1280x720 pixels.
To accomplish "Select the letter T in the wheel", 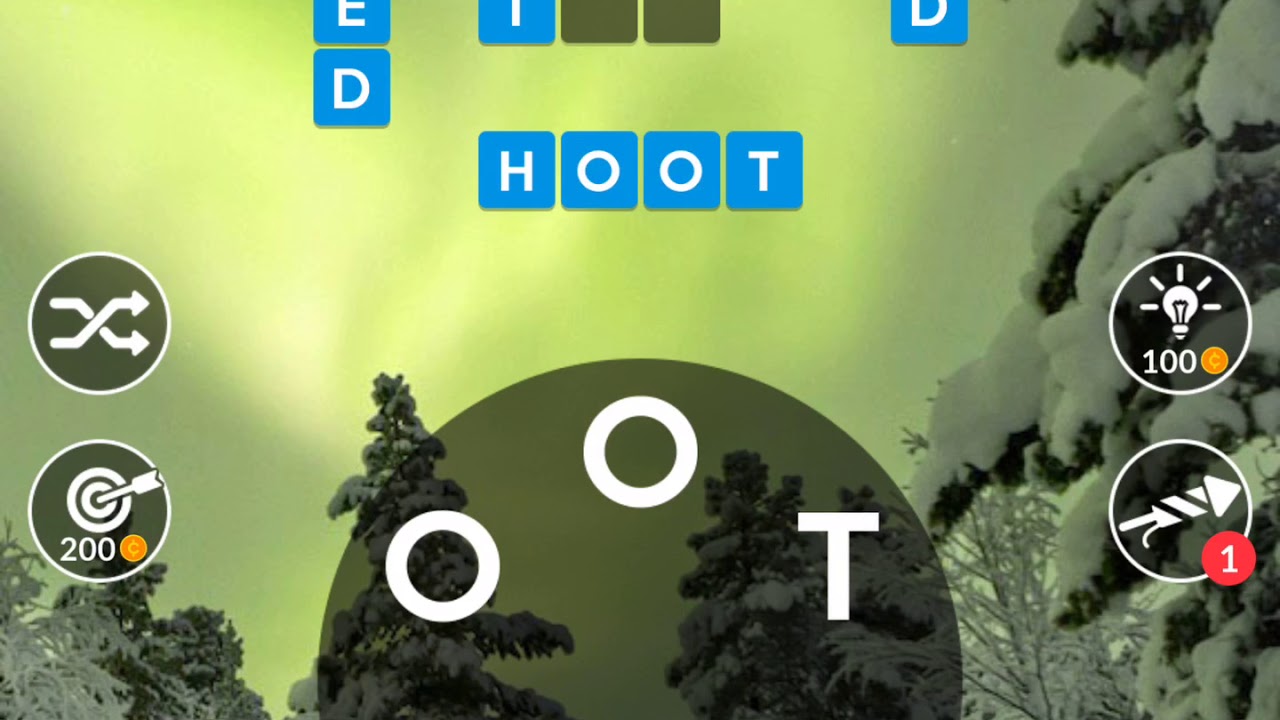I will click(837, 565).
